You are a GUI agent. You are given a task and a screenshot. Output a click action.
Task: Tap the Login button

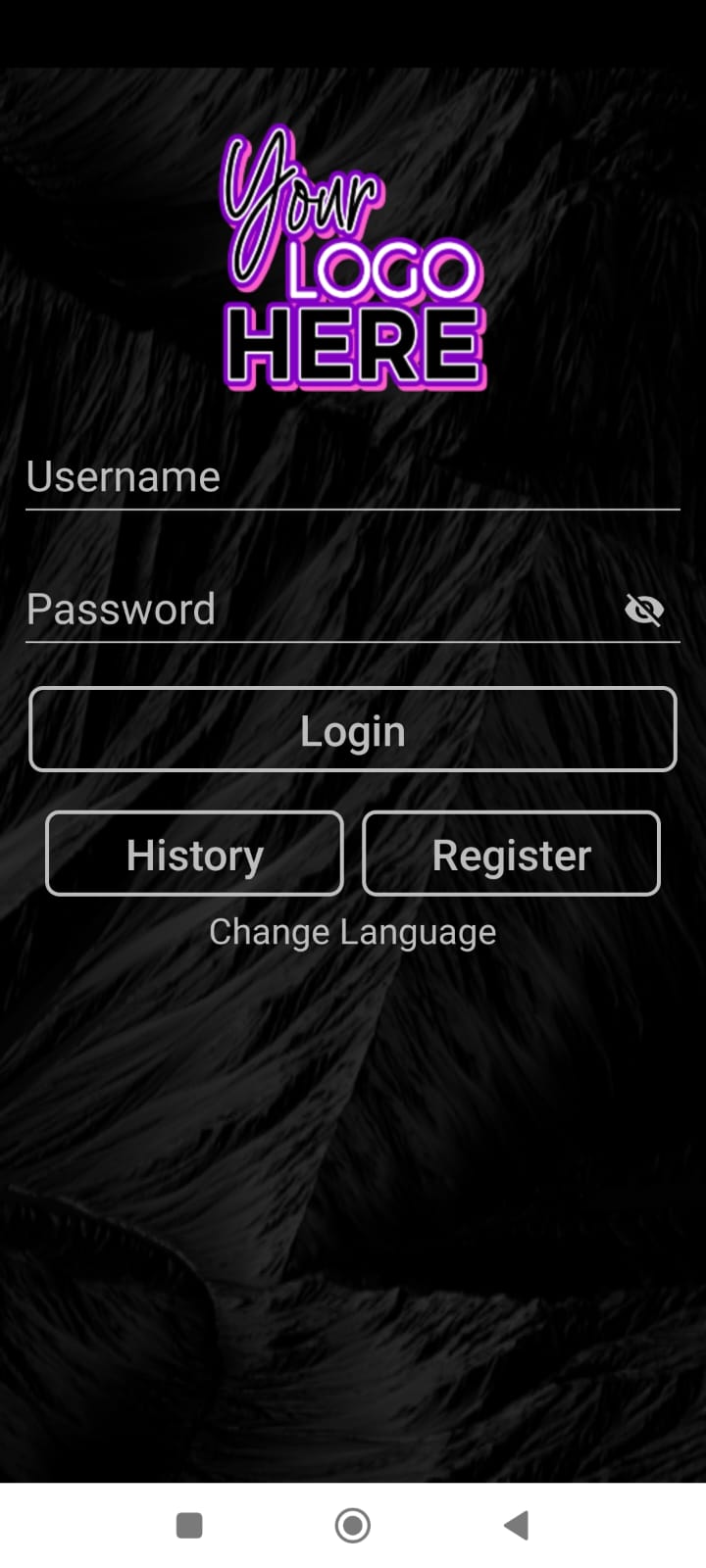tap(353, 730)
